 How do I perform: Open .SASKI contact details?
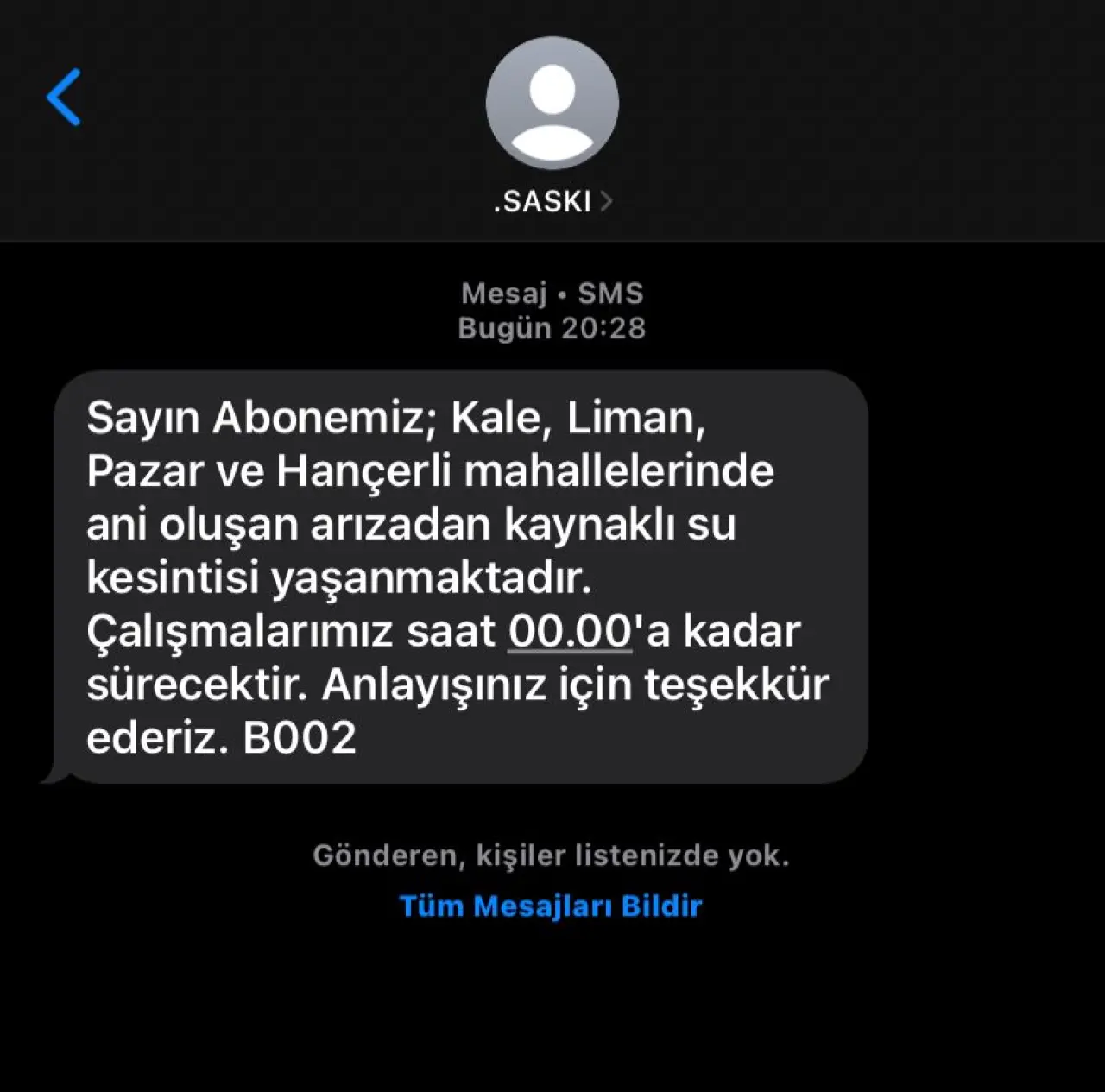[x=552, y=201]
